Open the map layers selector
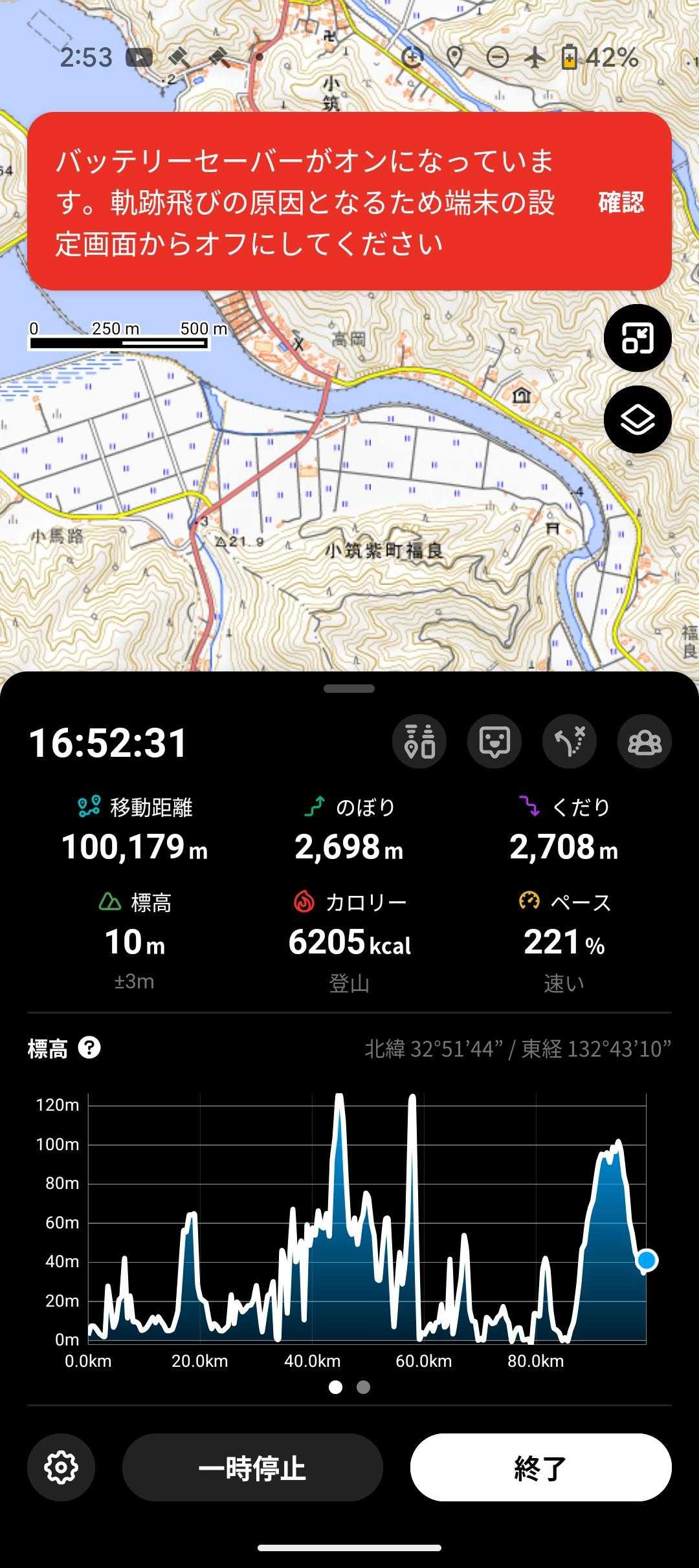Image resolution: width=699 pixels, height=1568 pixels. pyautogui.click(x=638, y=420)
